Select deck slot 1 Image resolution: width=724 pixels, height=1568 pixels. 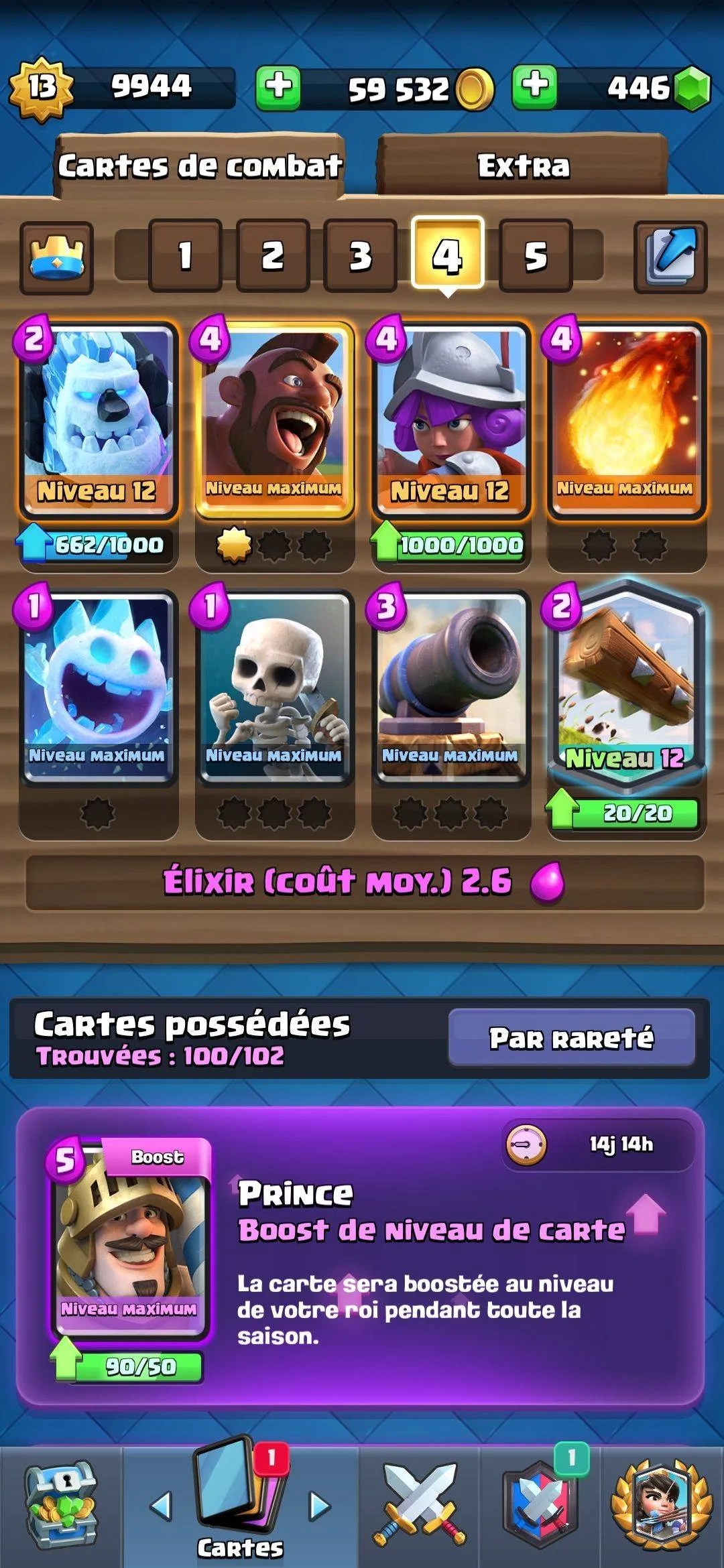[185, 255]
